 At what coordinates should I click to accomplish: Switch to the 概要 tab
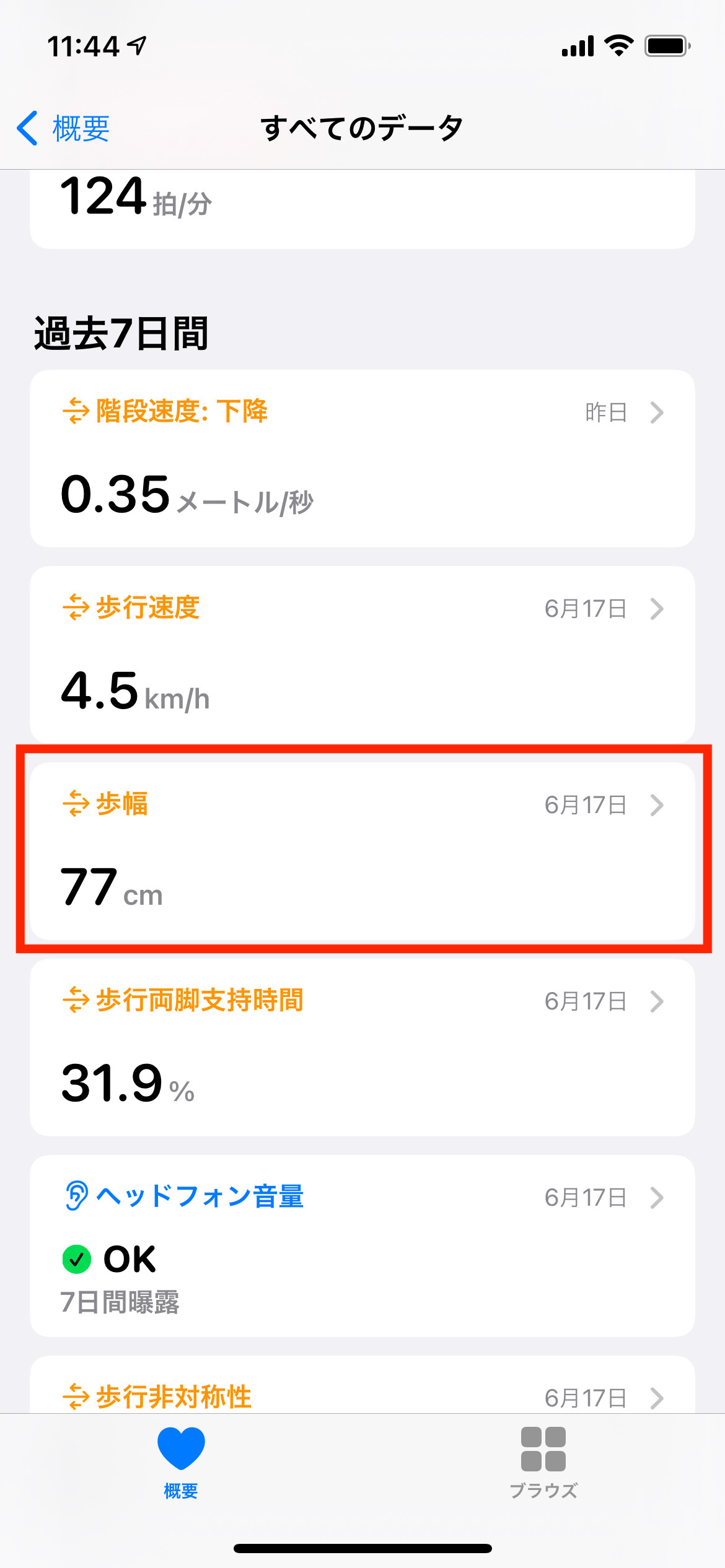[x=181, y=1463]
